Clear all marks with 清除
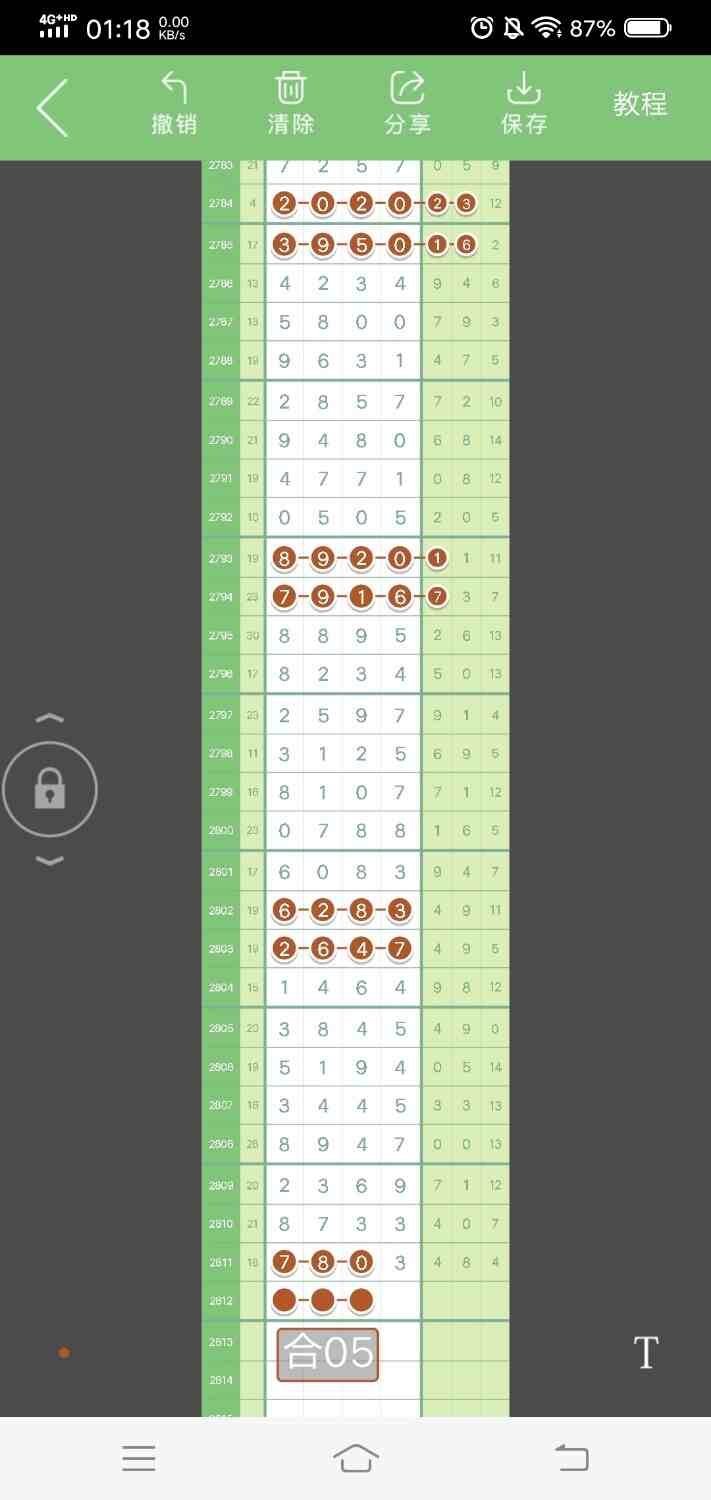This screenshot has height=1500, width=711. coord(291,104)
